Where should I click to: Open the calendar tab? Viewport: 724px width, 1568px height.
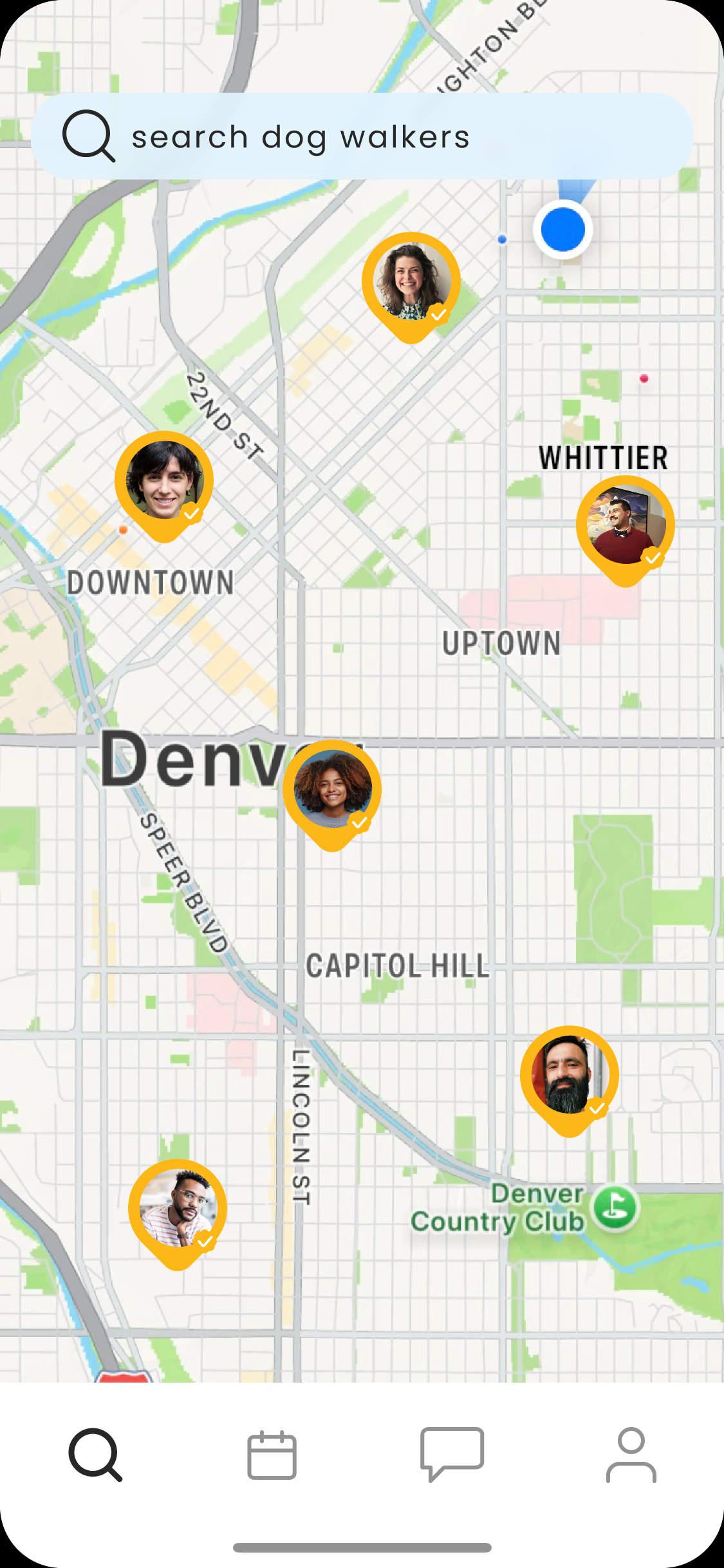[x=272, y=1455]
